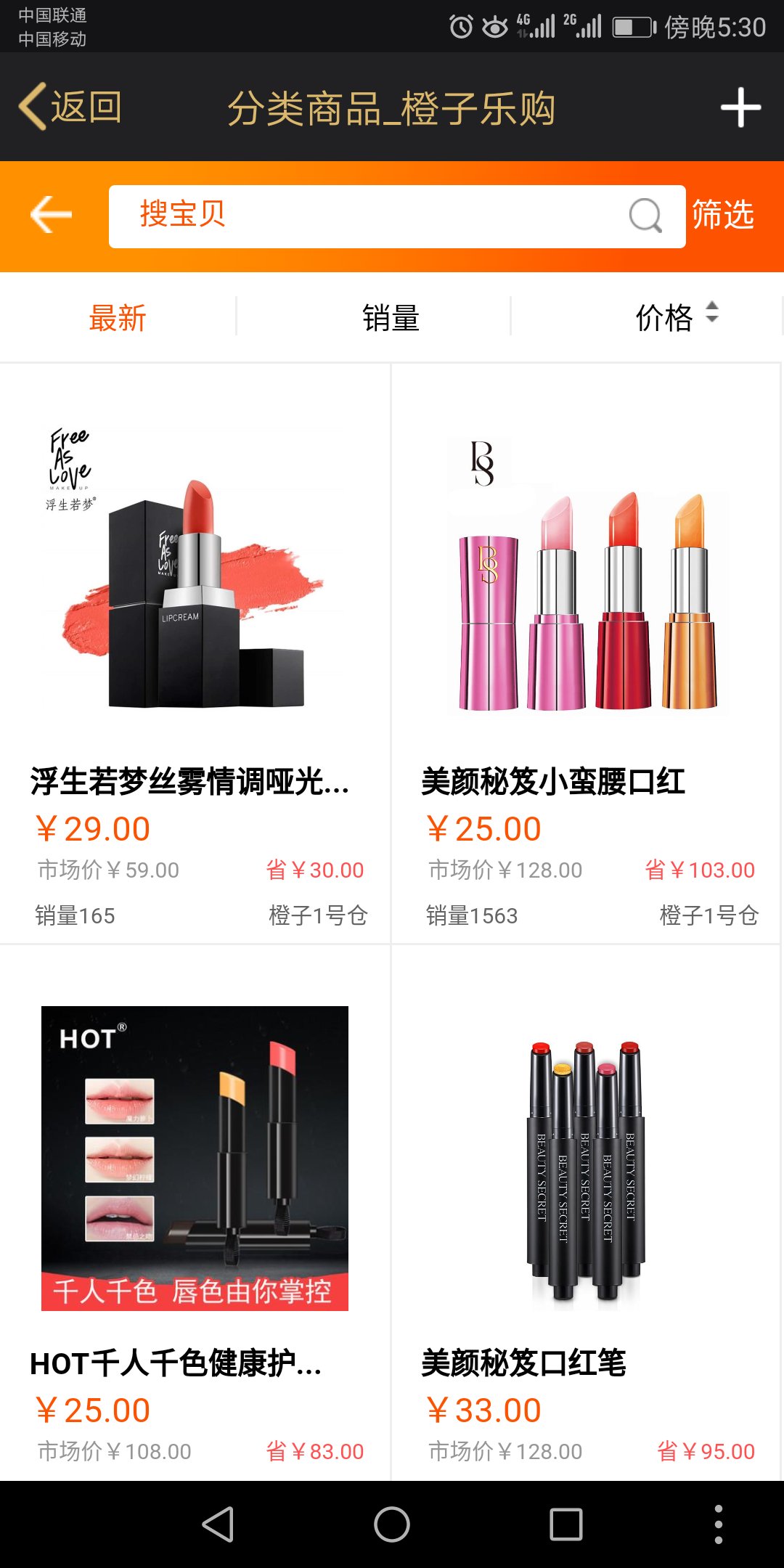Go to the system home screen
The height and width of the screenshot is (1568, 784).
392,1524
